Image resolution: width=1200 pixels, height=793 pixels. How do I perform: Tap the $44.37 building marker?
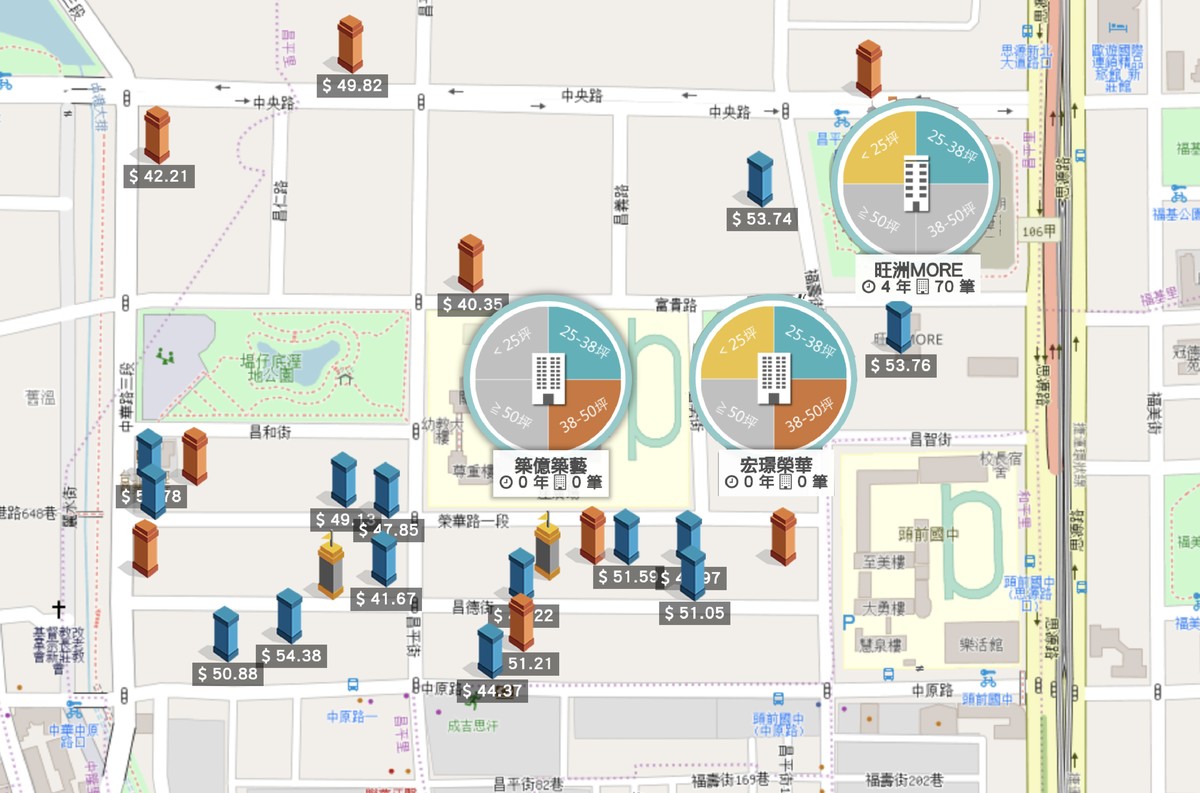[x=490, y=652]
